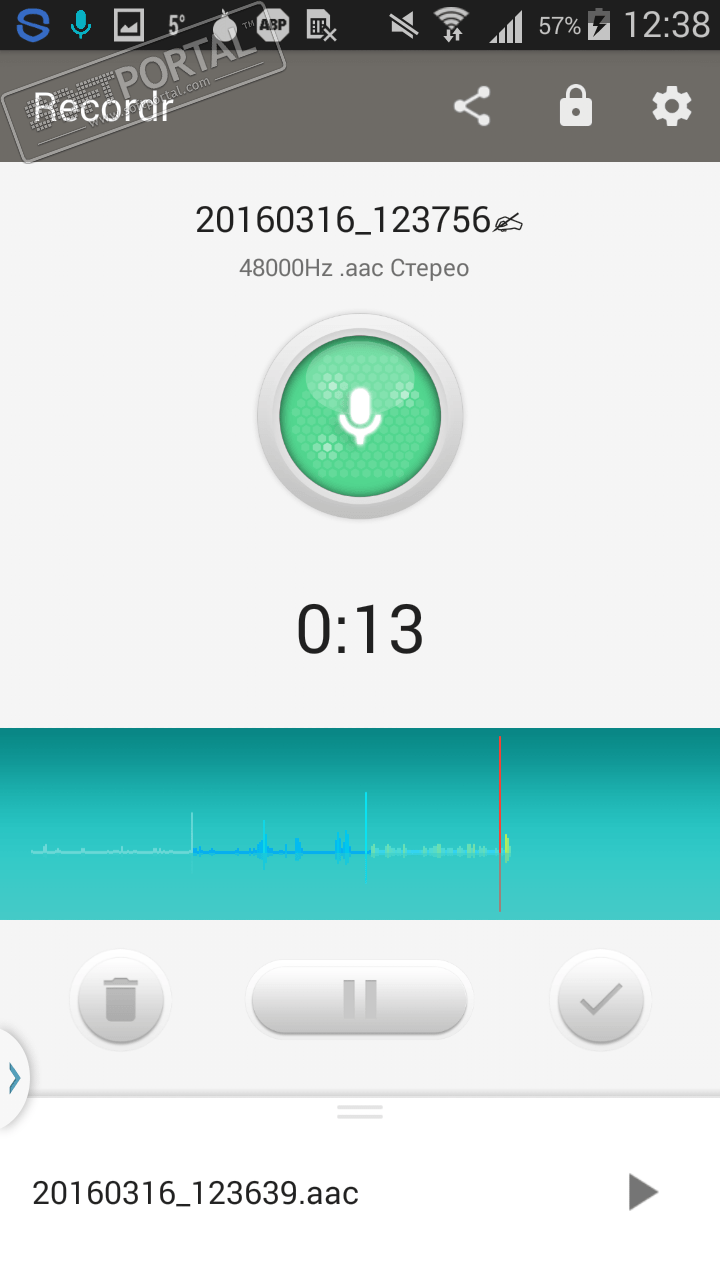This screenshot has width=720, height=1280.
Task: Share the recording
Action: (x=472, y=106)
